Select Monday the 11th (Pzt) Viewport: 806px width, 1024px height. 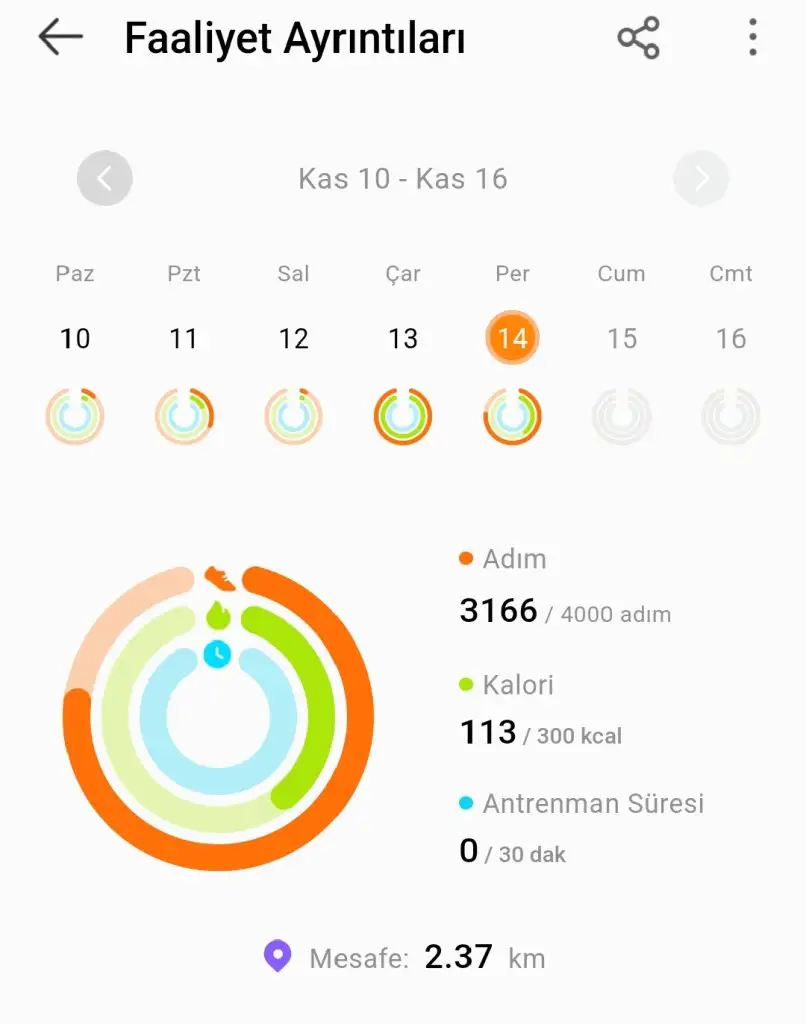point(184,339)
